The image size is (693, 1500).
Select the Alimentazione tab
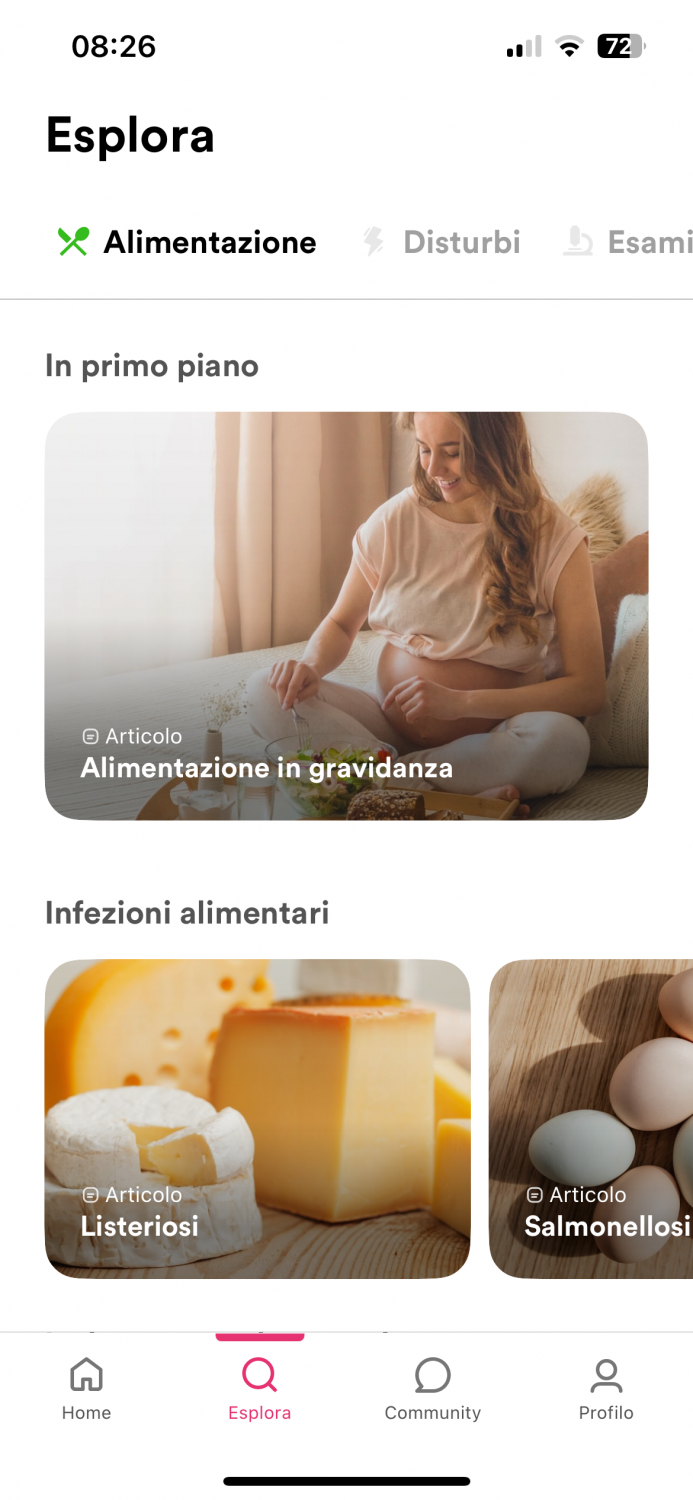click(x=188, y=242)
